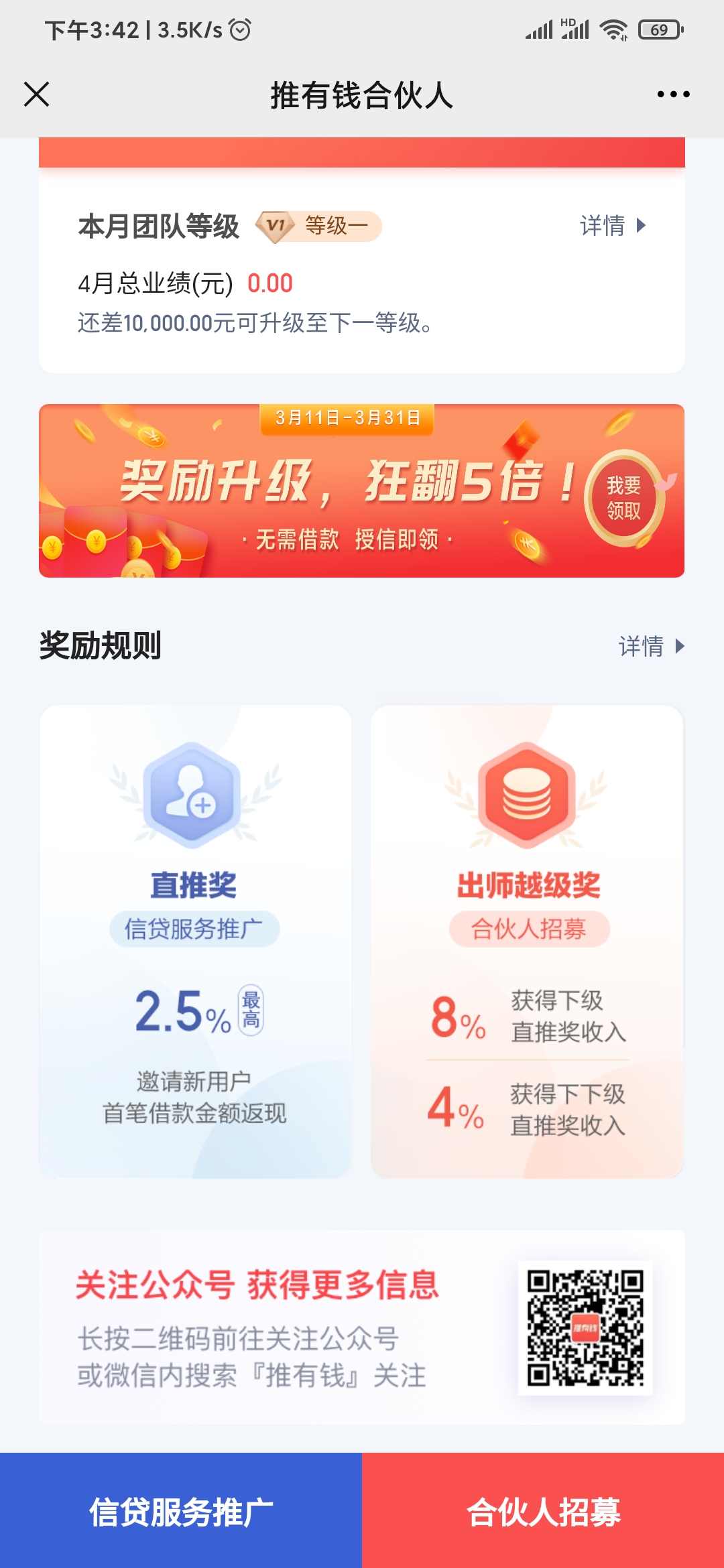The height and width of the screenshot is (1568, 724).
Task: View 本月团队等级 details
Action: point(612,226)
